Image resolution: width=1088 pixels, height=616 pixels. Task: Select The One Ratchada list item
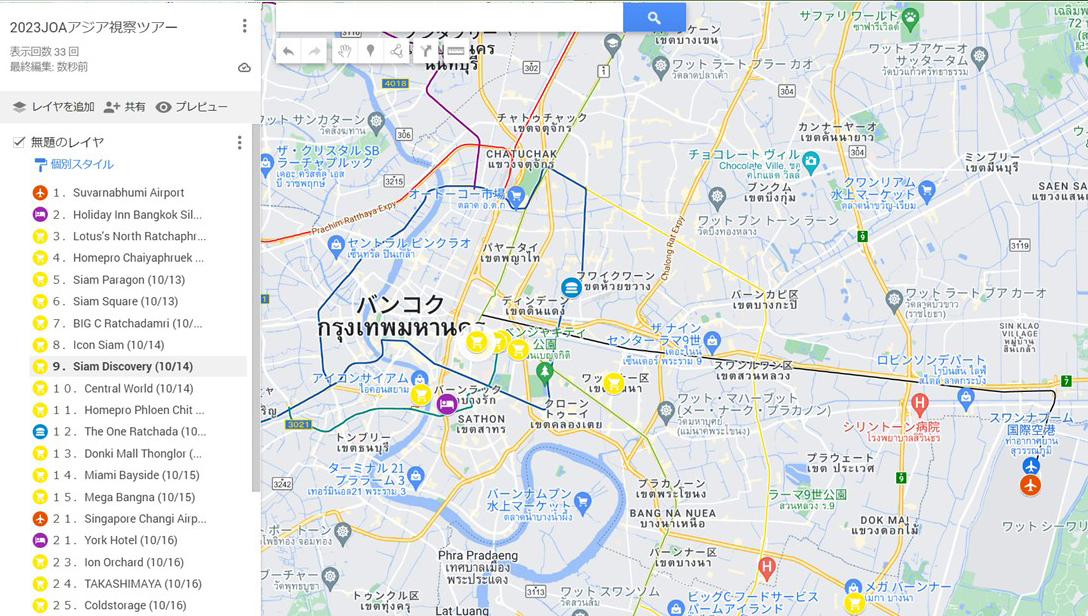(144, 432)
